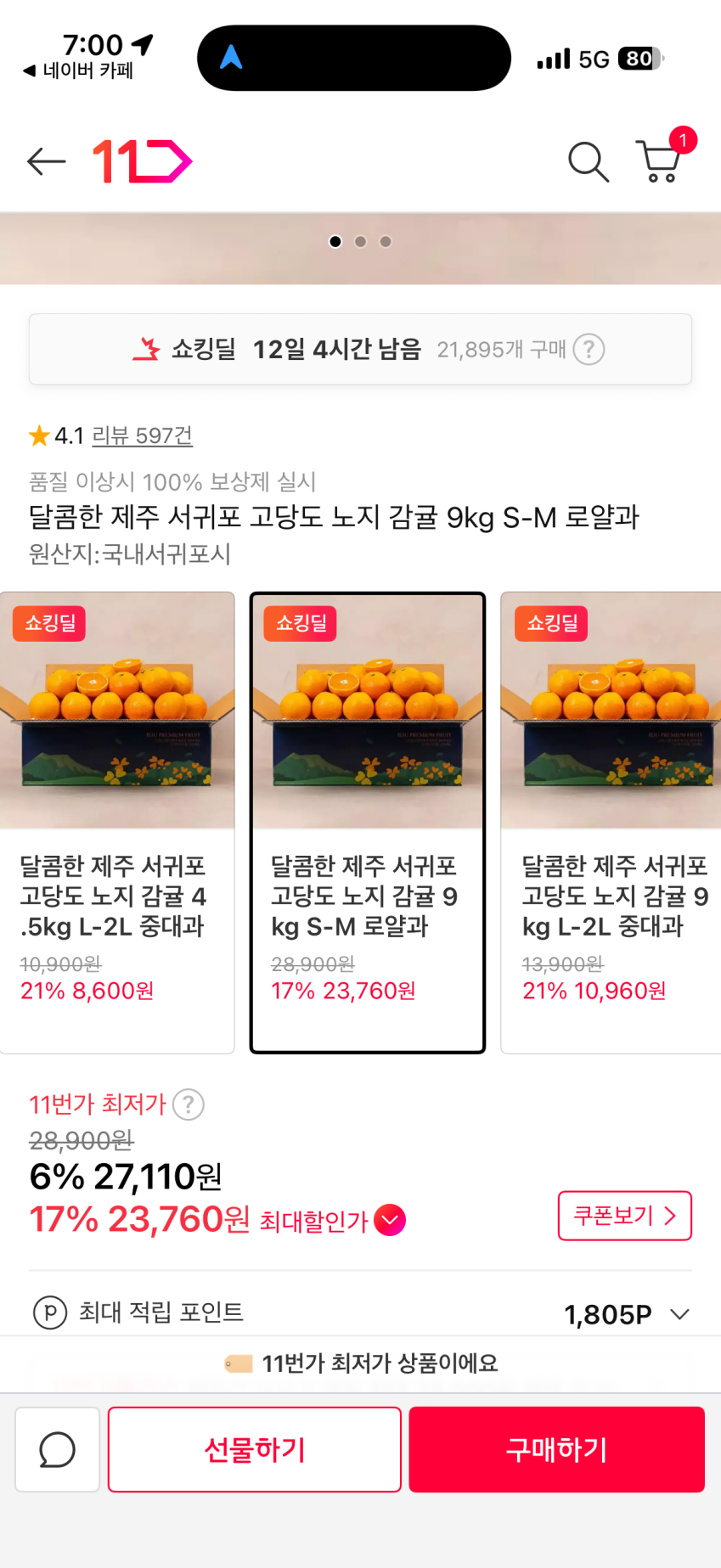Open the search magnifier icon
This screenshot has width=721, height=1568.
point(588,161)
